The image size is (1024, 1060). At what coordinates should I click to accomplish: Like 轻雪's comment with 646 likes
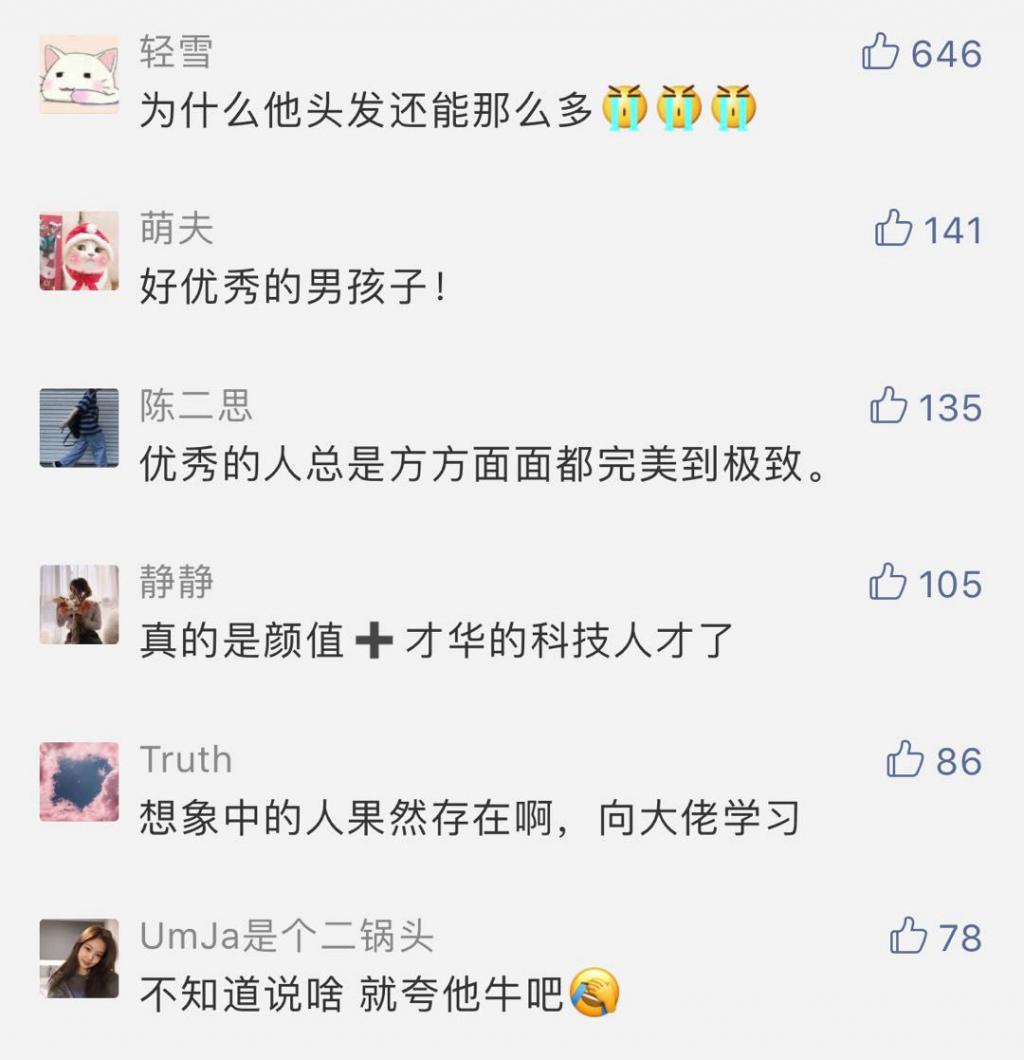coord(881,52)
